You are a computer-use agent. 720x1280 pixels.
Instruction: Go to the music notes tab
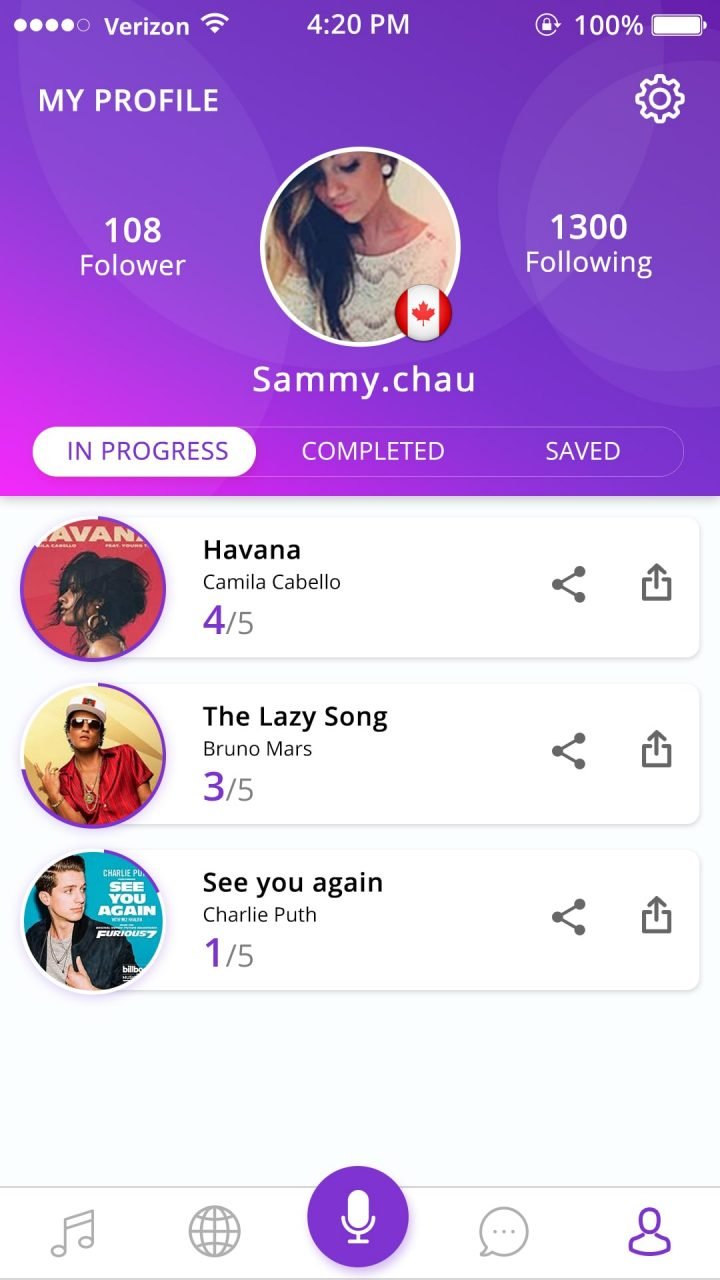coord(73,1232)
